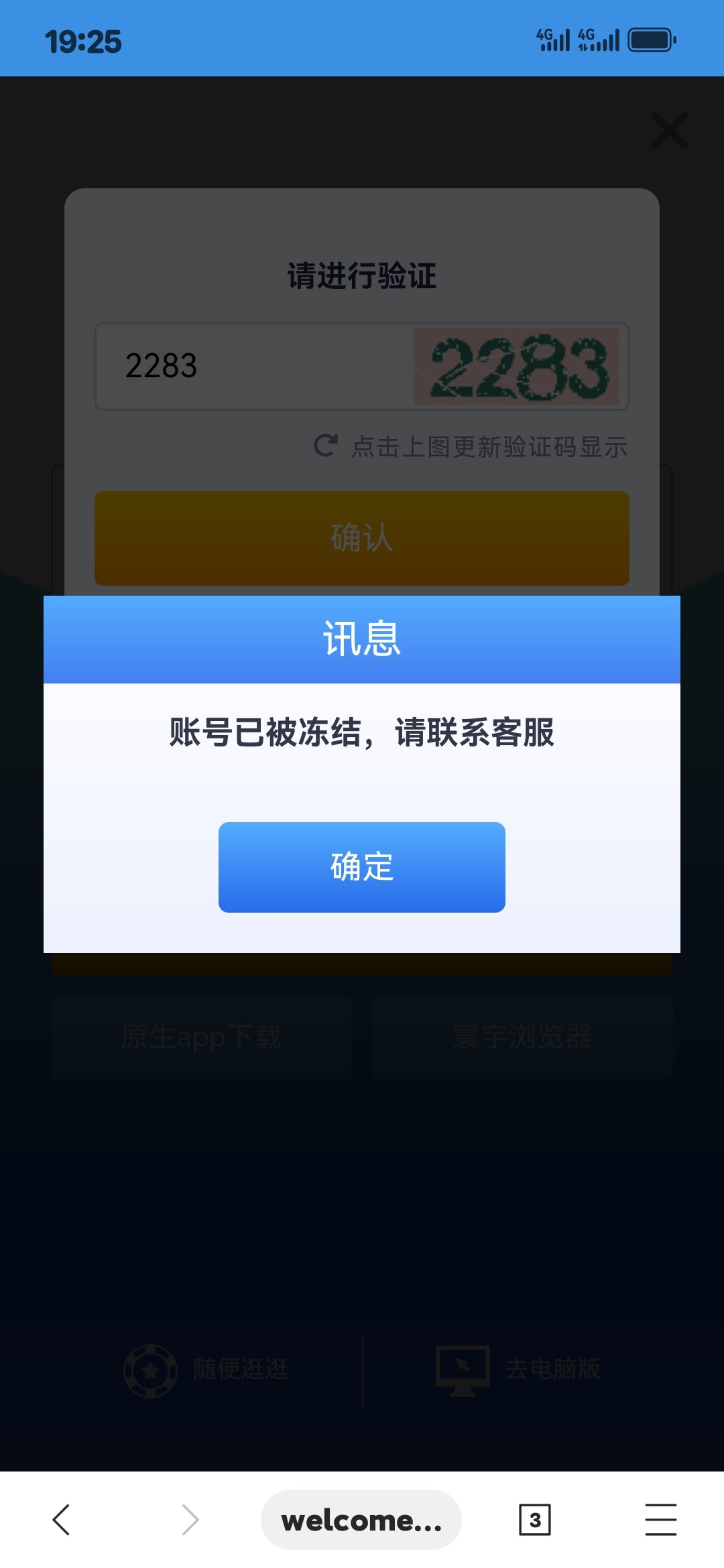Tap the 点击上图更新验证码显示 text

[x=491, y=446]
